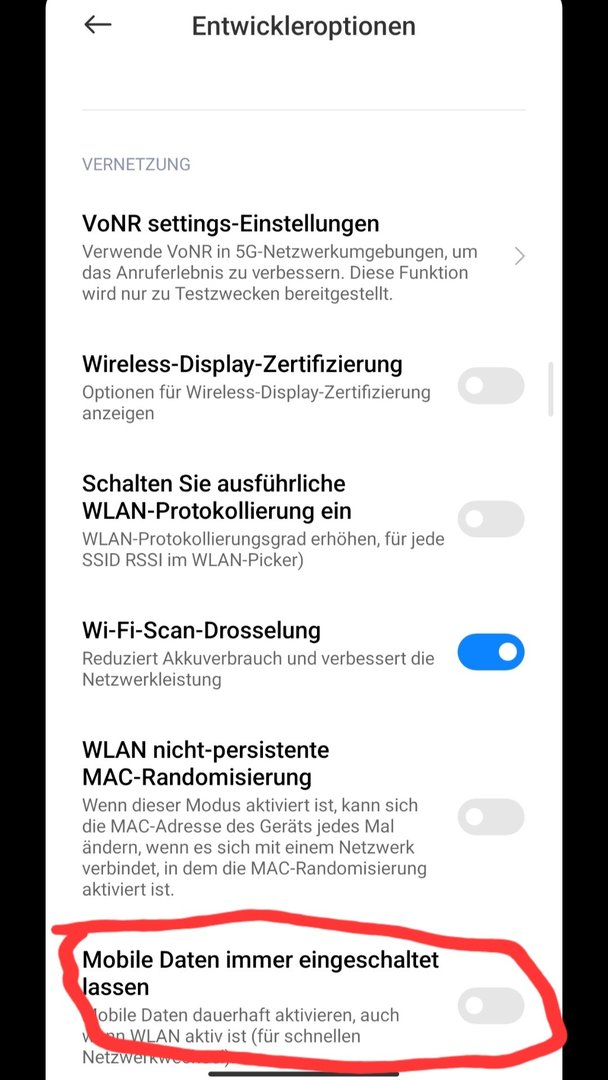Enable Wireless-Display-Zertifizierung switch
The height and width of the screenshot is (1080, 608).
click(x=490, y=385)
